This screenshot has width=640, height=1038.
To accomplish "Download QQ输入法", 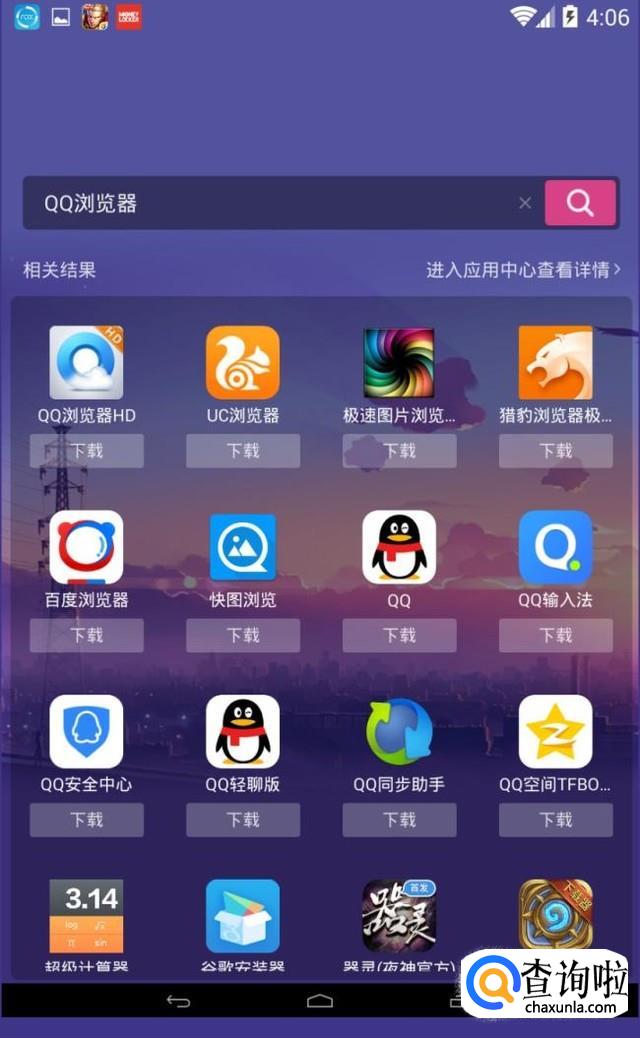I will coord(556,635).
